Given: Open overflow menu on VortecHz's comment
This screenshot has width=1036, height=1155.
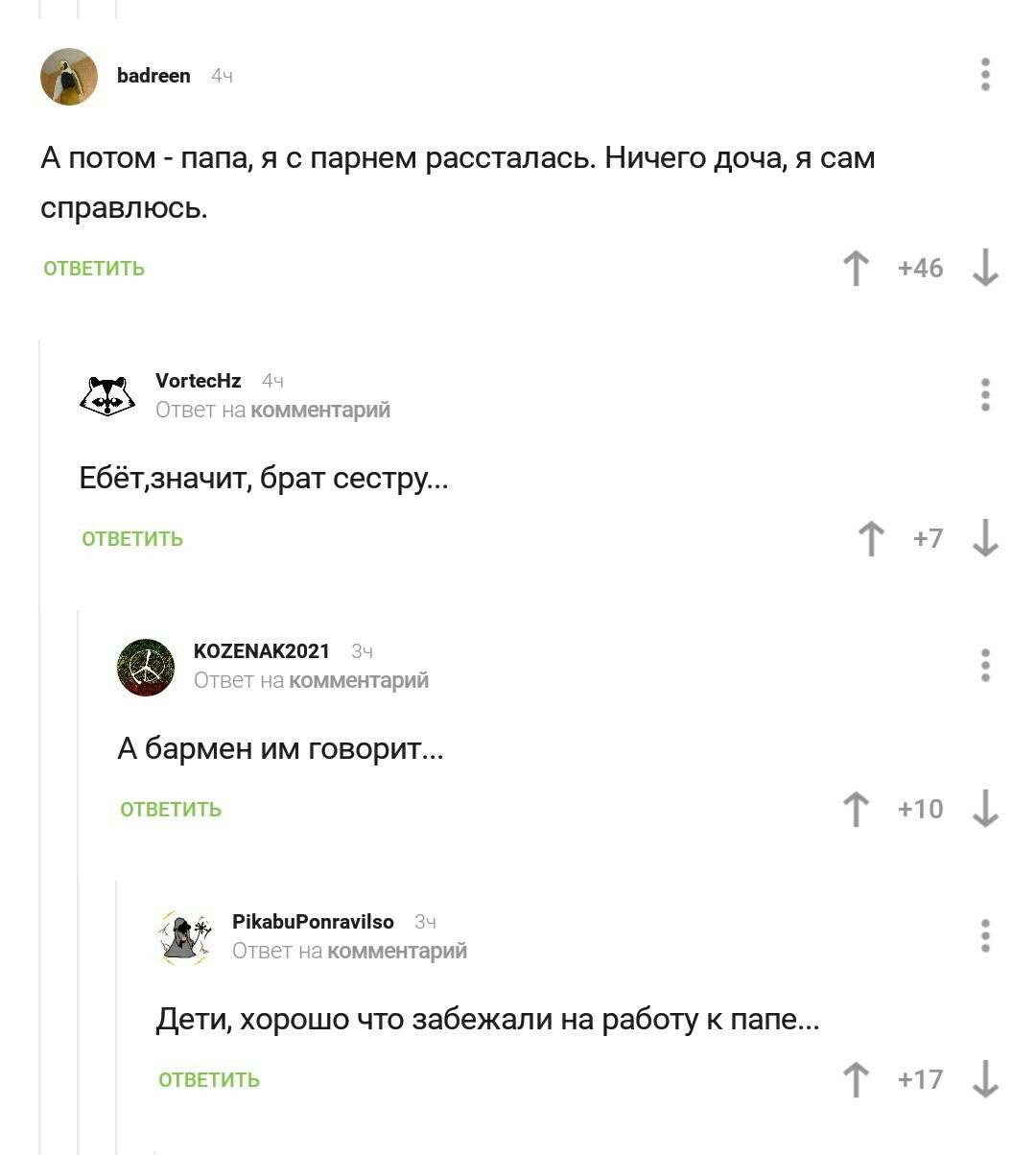Looking at the screenshot, I should [x=985, y=394].
